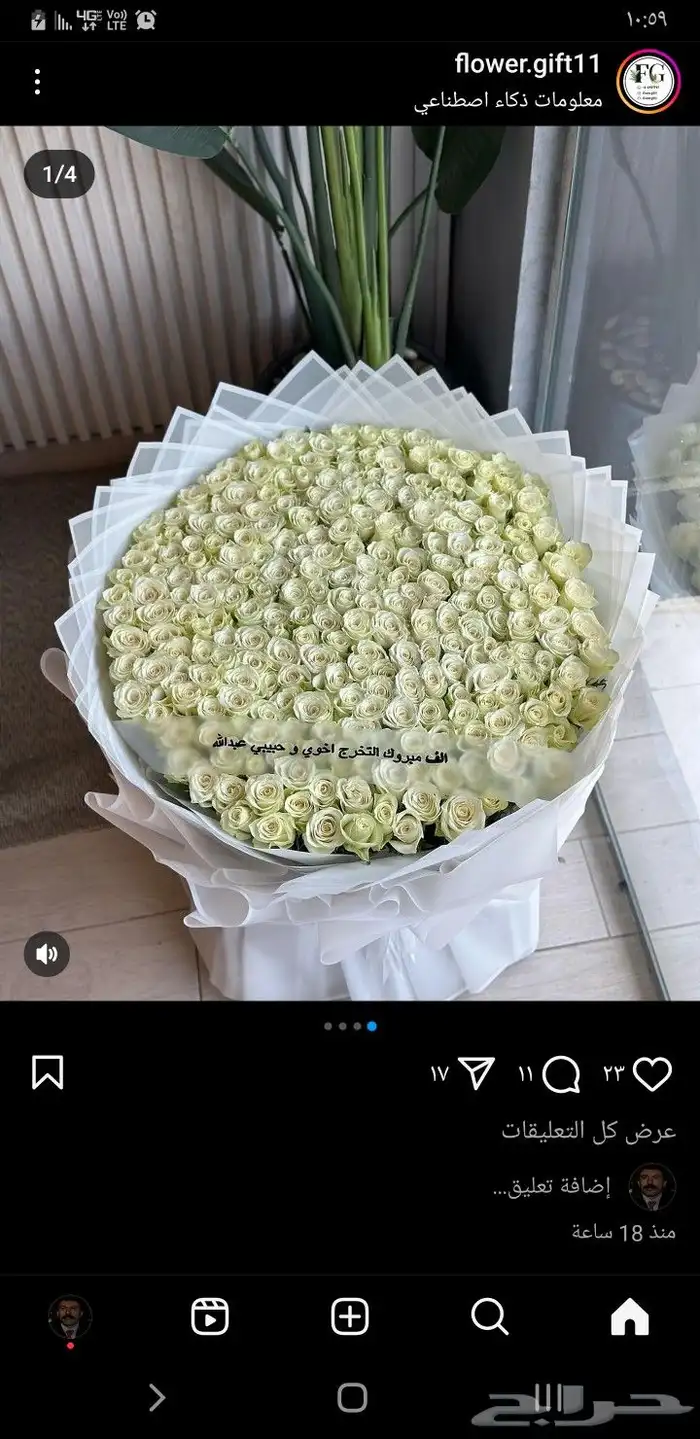This screenshot has height=1439, width=700.
Task: Open the comments on this post
Action: (561, 1075)
